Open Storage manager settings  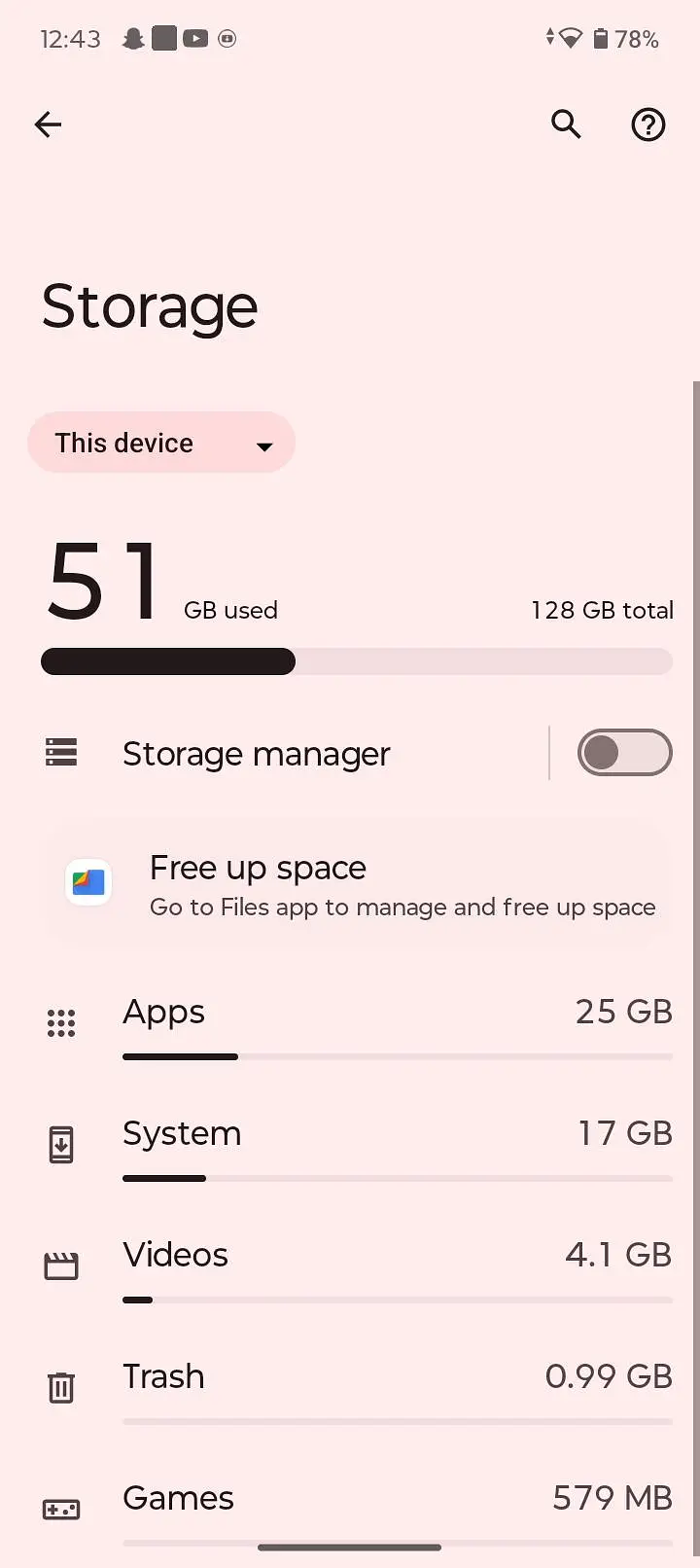(x=257, y=754)
